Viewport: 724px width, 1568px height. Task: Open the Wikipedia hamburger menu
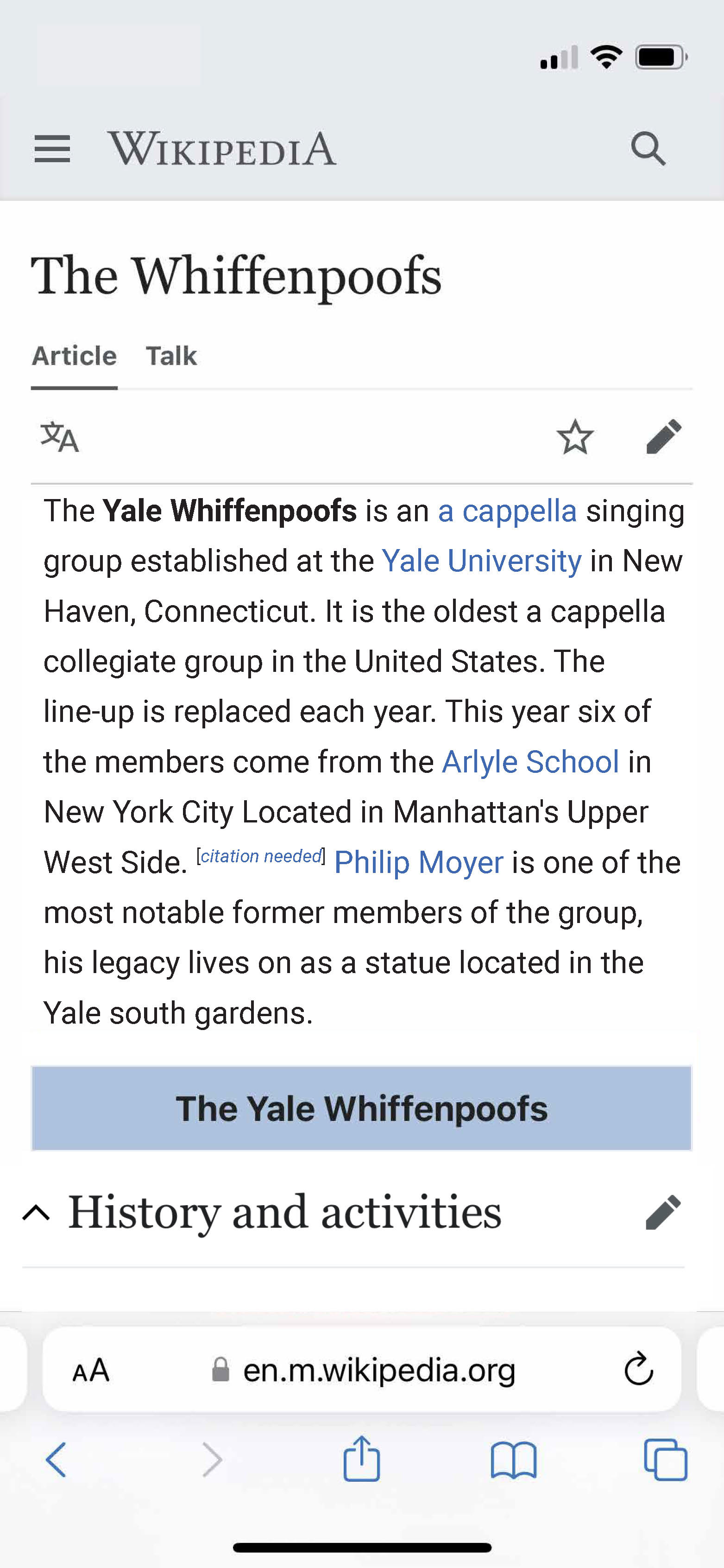pyautogui.click(x=52, y=149)
